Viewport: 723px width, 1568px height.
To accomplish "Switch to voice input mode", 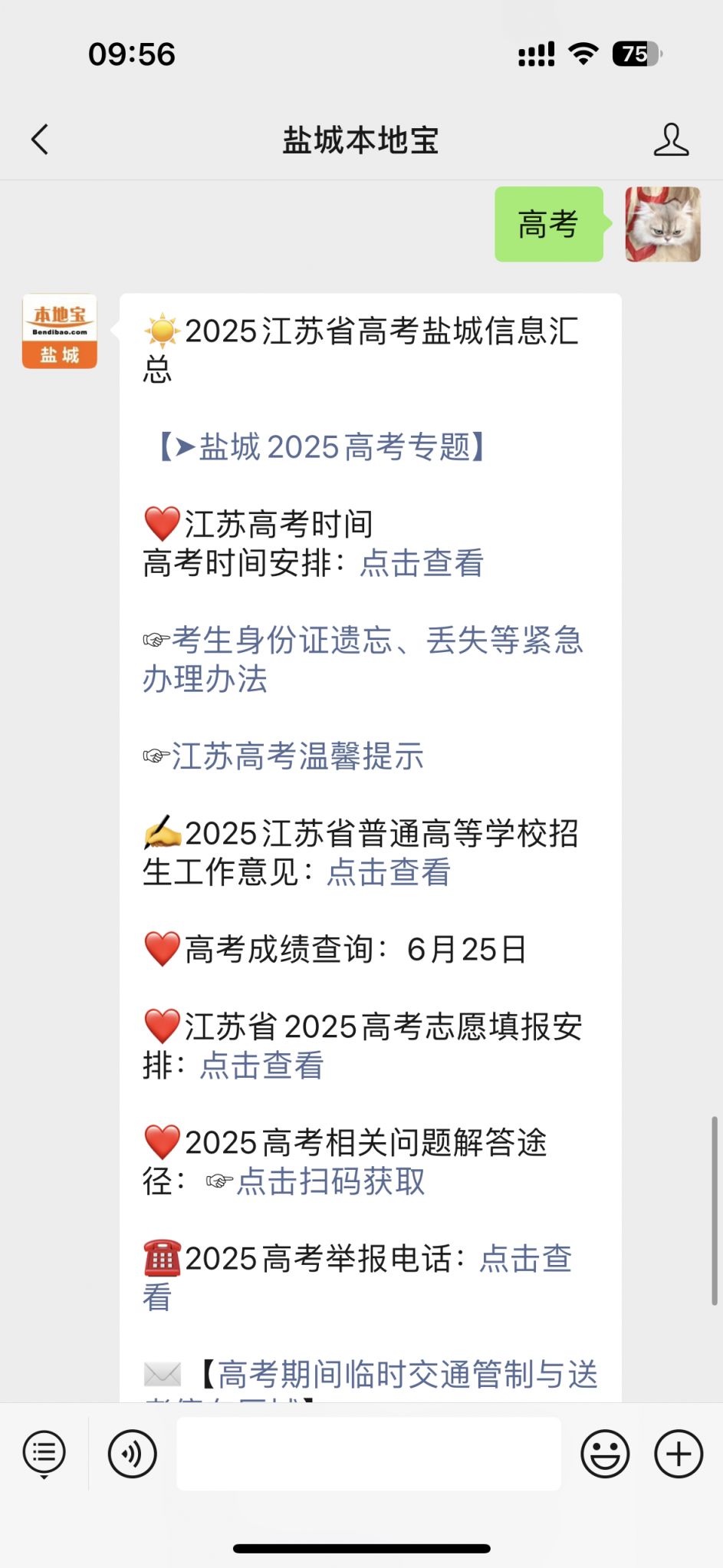I will point(133,1453).
